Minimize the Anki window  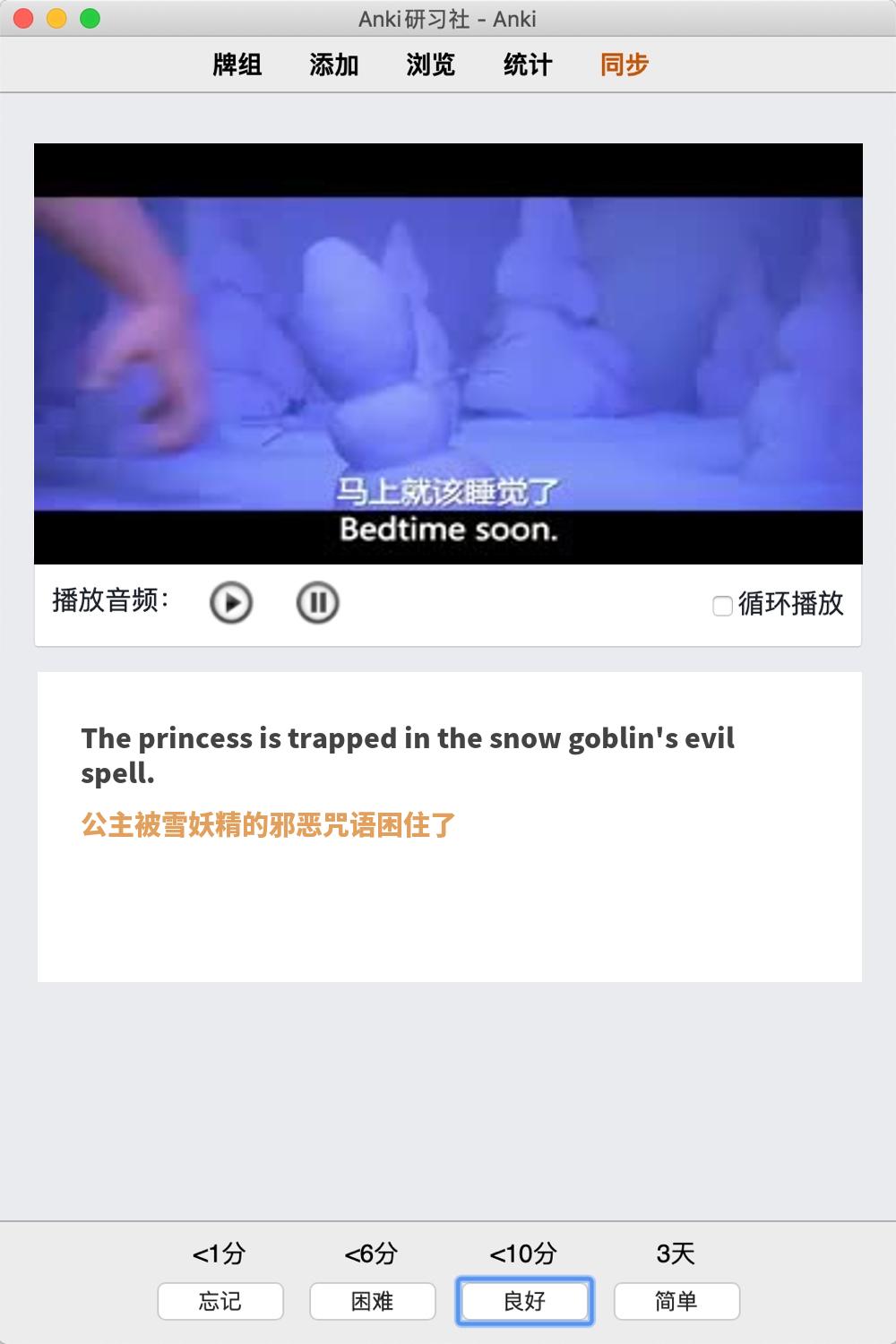click(x=56, y=18)
